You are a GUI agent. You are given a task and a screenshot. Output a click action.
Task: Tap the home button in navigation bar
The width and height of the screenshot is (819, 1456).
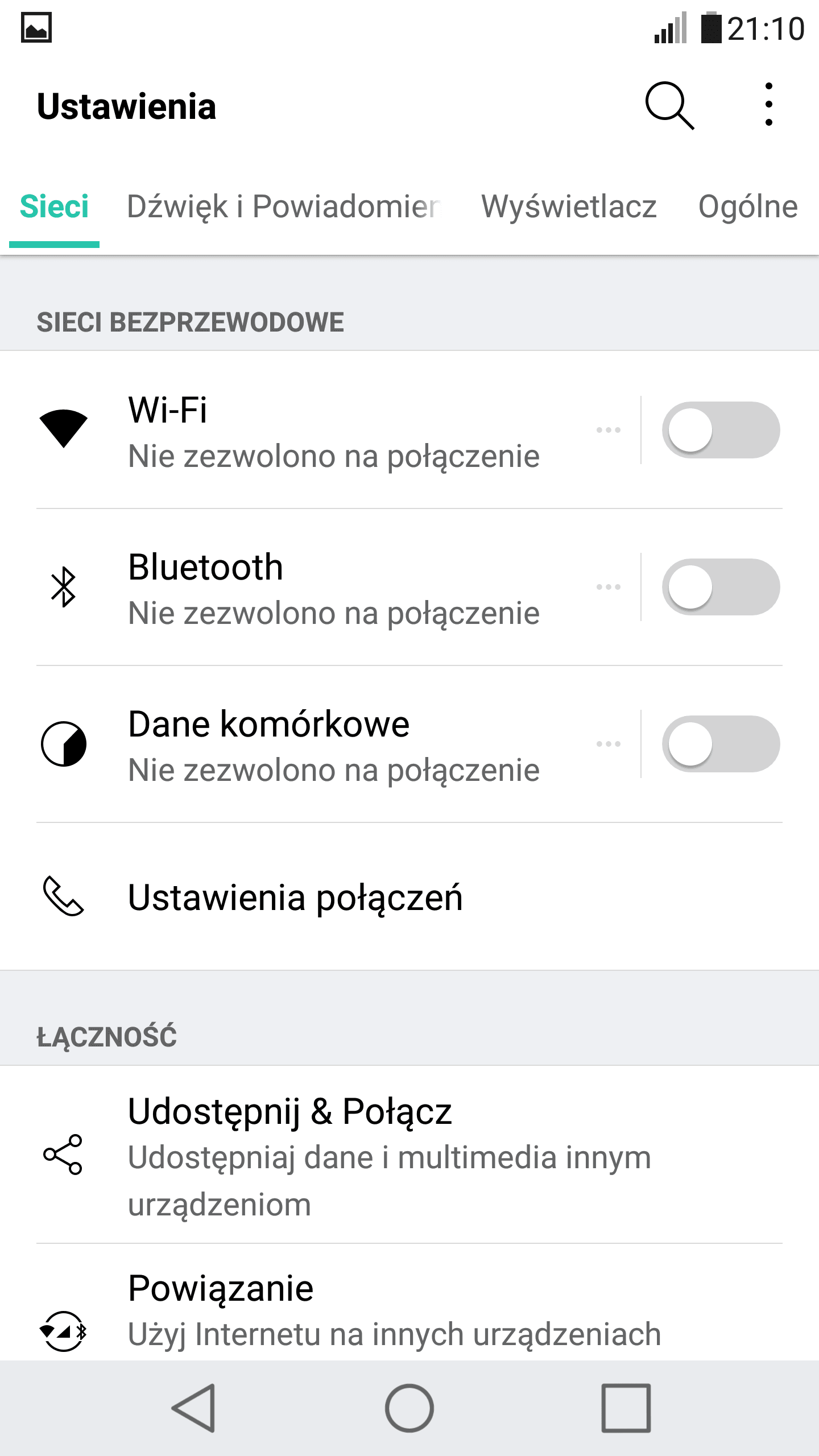[x=409, y=1408]
